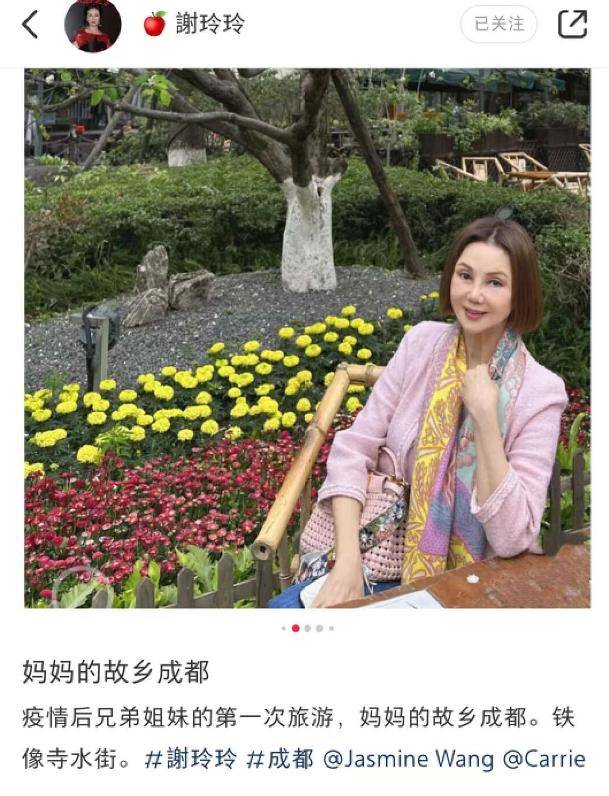Open the #謝玲玲 hashtag
Image resolution: width=609 pixels, height=796 pixels.
point(191,759)
